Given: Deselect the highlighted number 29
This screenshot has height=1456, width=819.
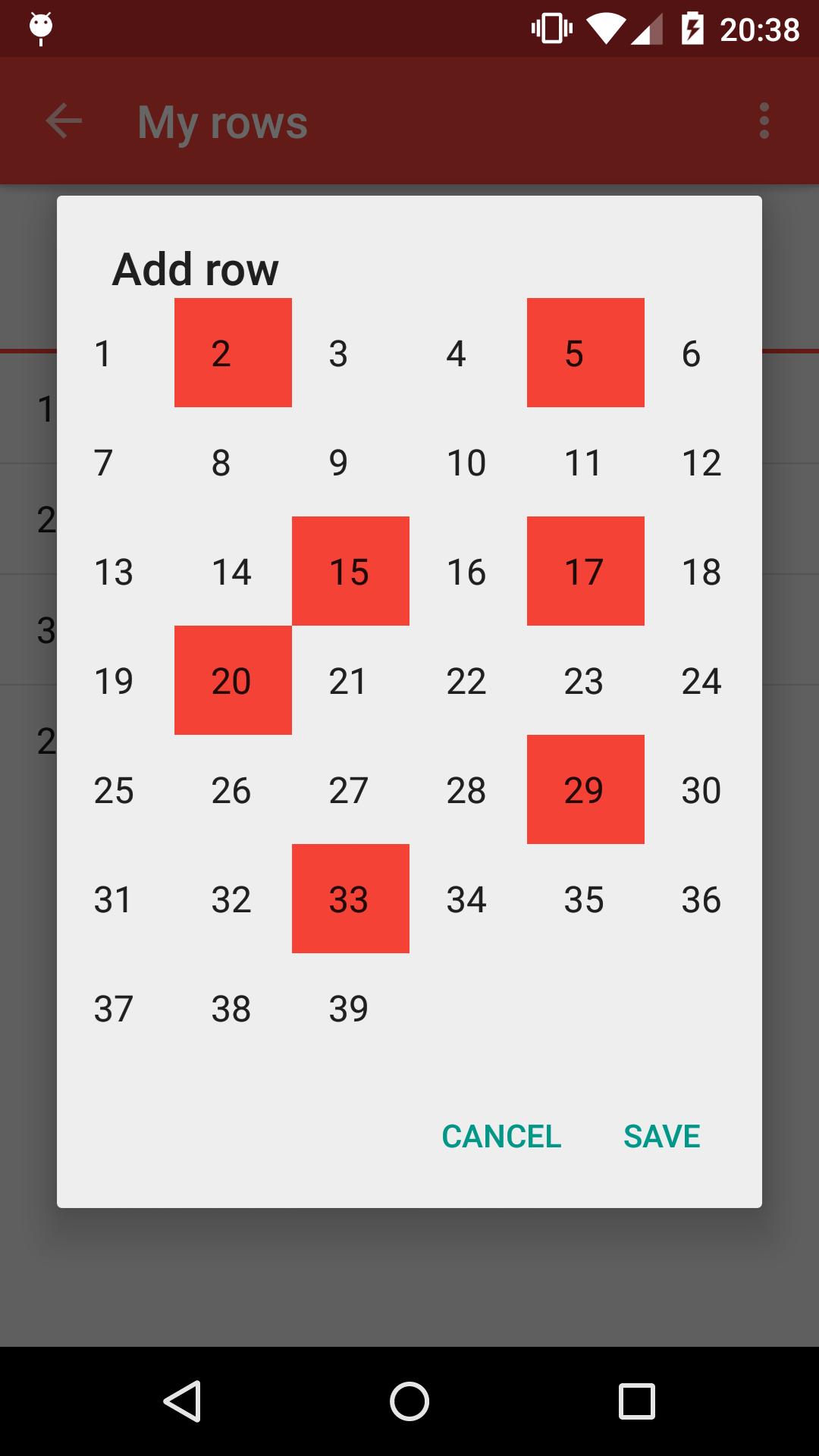Looking at the screenshot, I should coord(585,789).
